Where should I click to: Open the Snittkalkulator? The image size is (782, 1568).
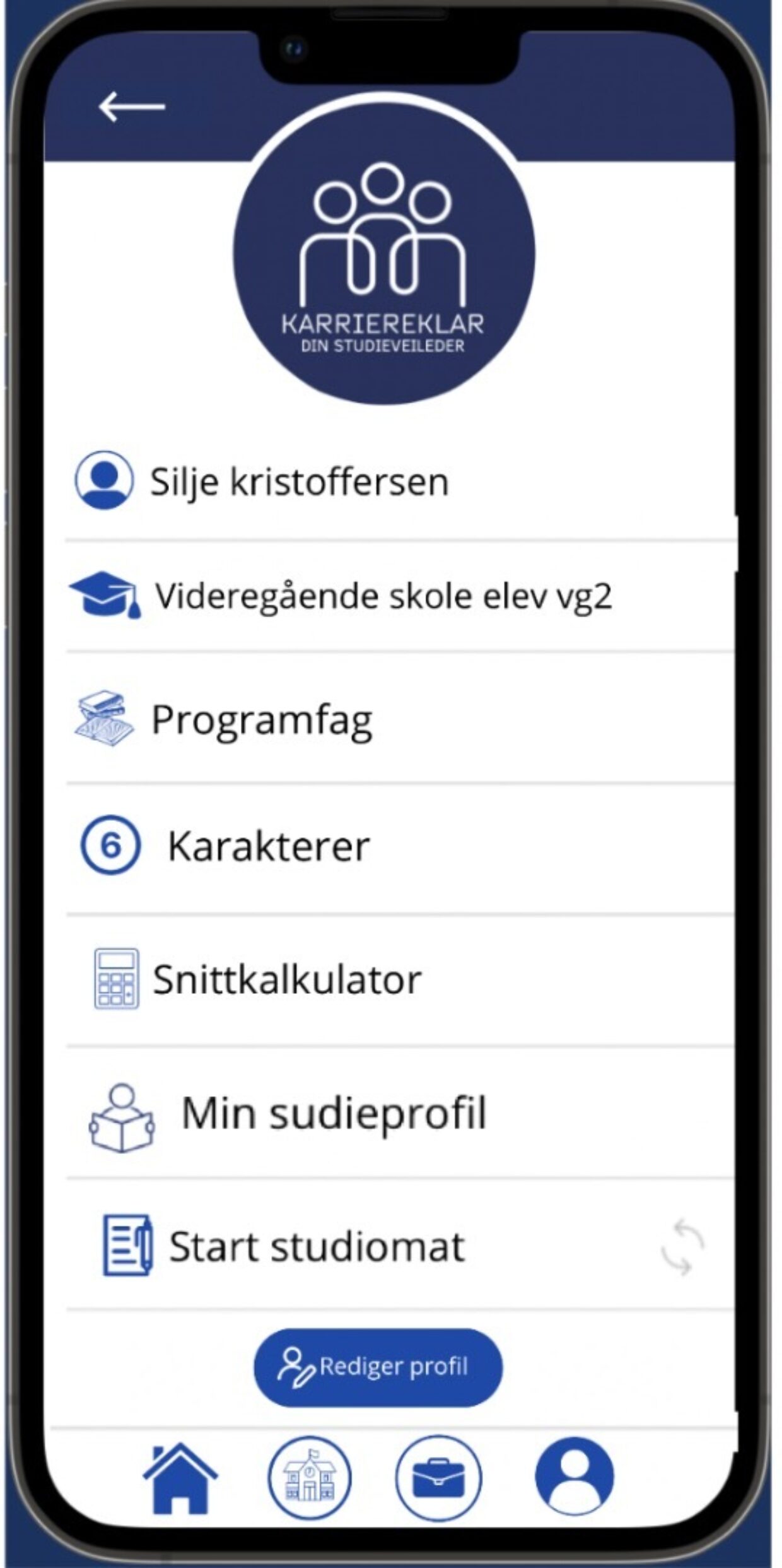(287, 980)
